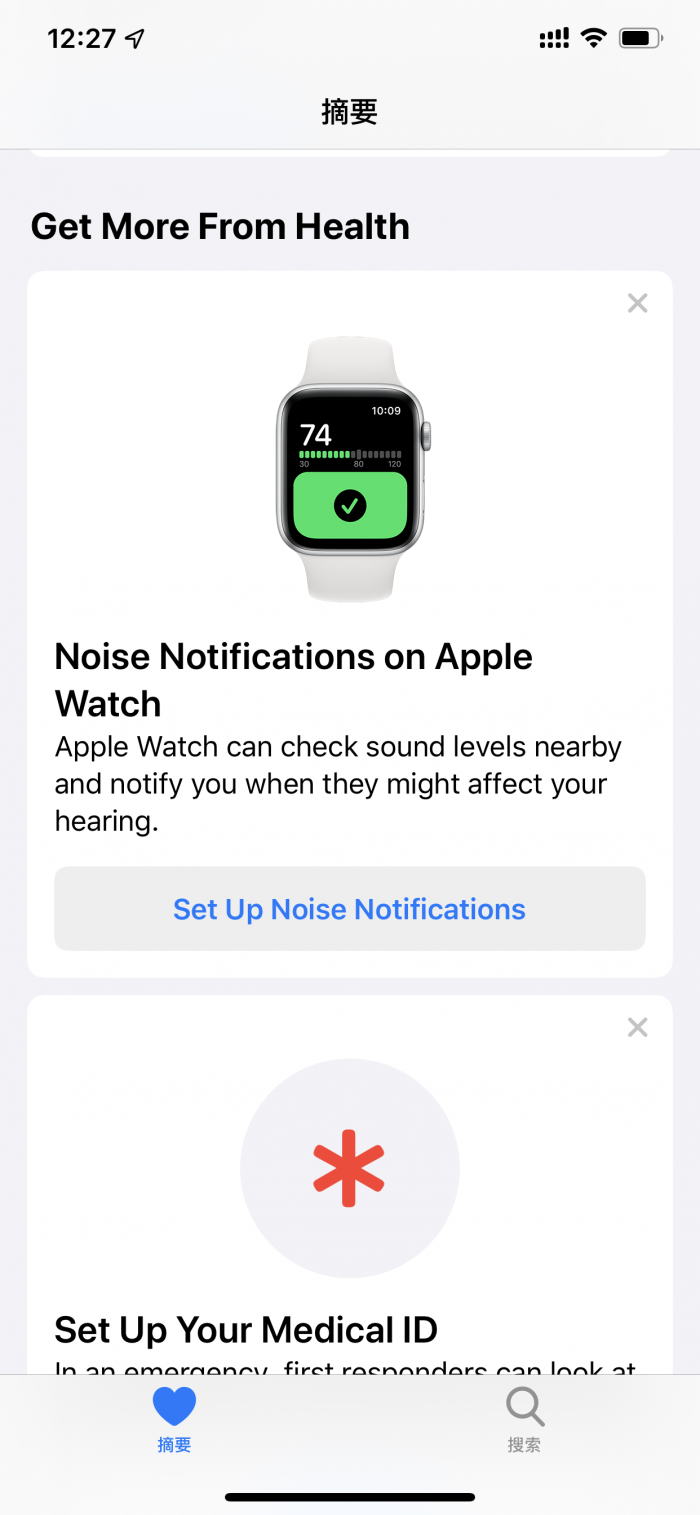Image resolution: width=700 pixels, height=1515 pixels.
Task: Switch to the 搜索 (Search) tab
Action: pos(524,1420)
